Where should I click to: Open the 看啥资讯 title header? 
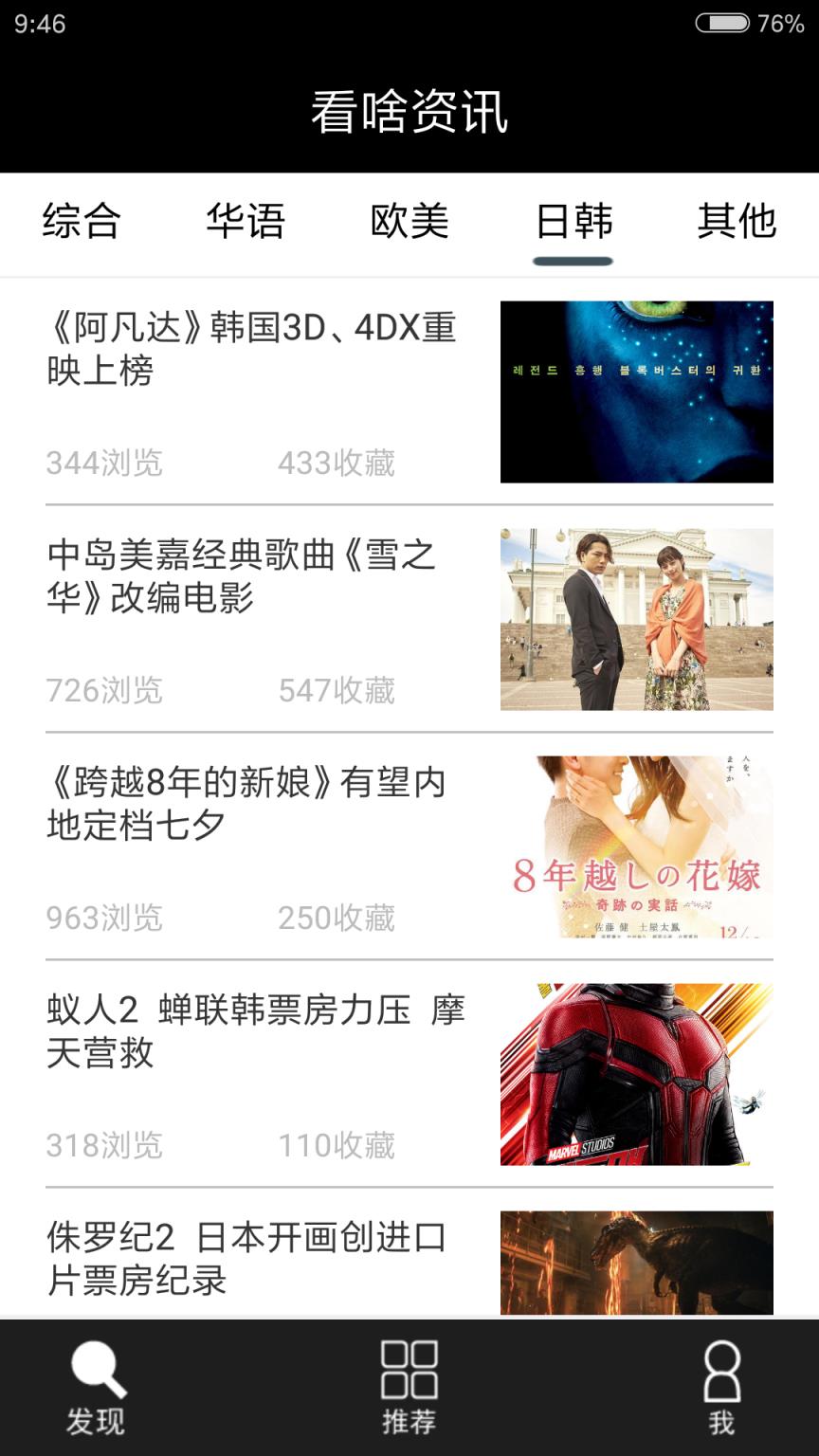click(x=409, y=111)
